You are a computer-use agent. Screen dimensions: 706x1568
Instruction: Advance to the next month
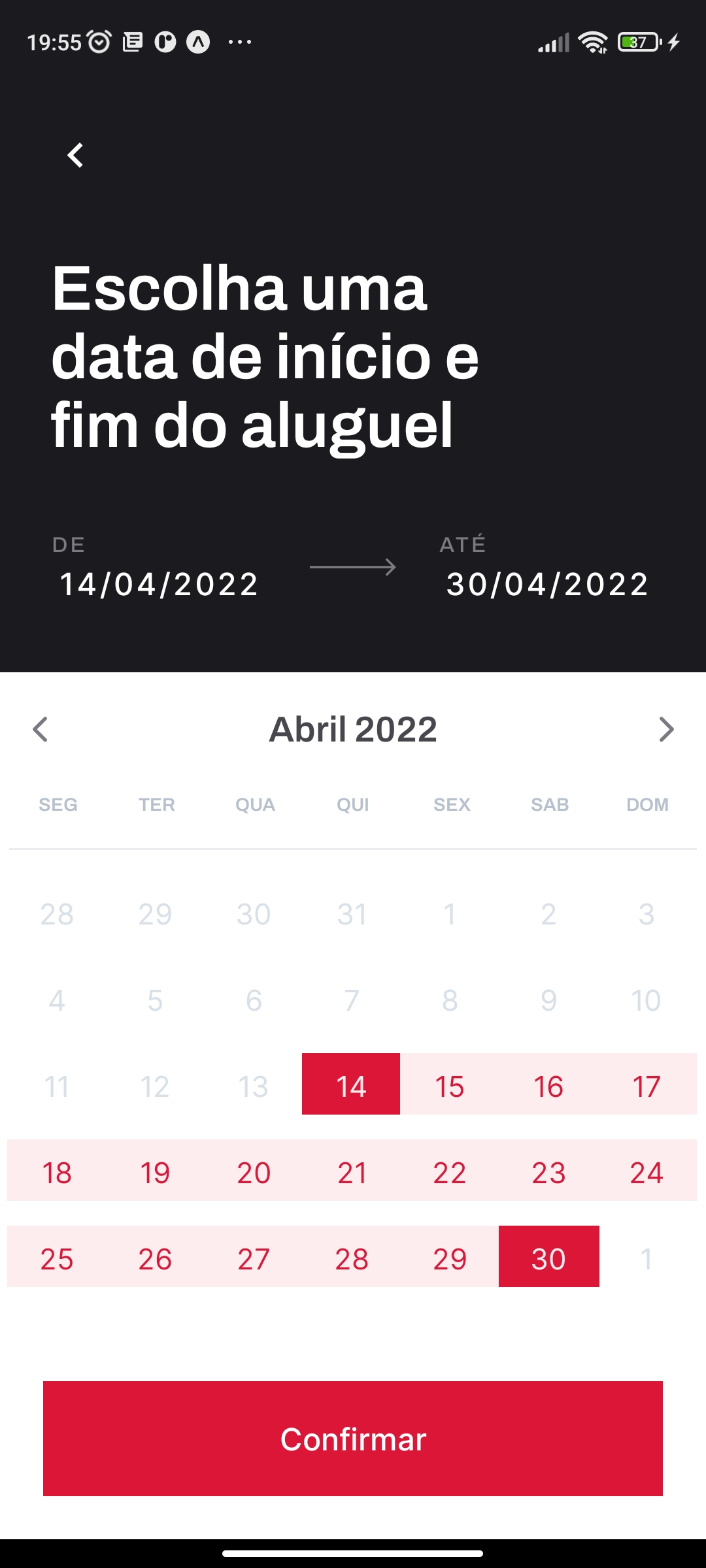coord(665,729)
